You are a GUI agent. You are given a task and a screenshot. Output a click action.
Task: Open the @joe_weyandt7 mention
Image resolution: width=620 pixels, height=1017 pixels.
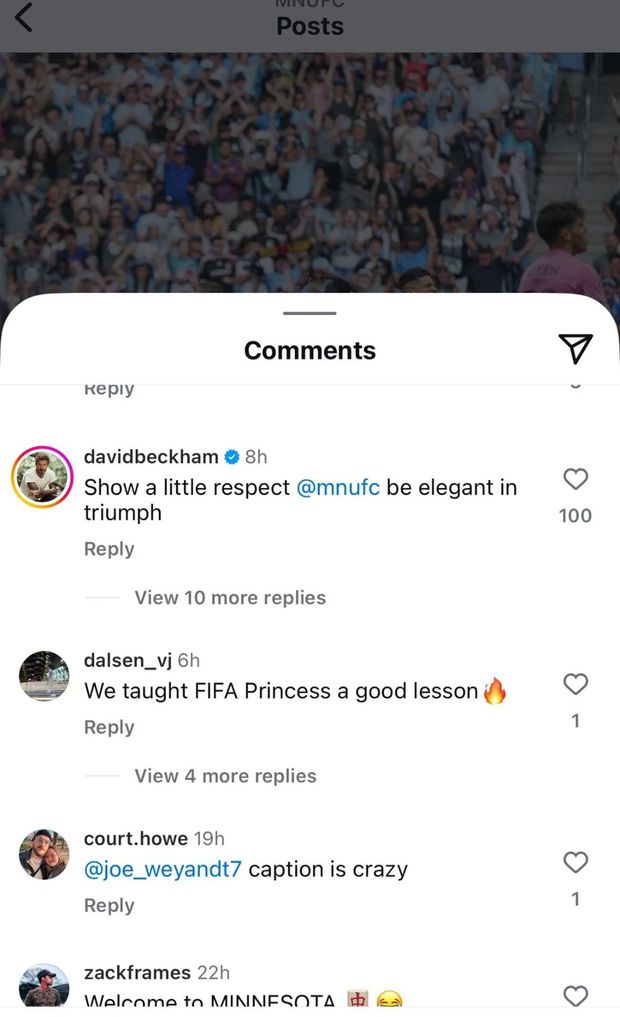pos(163,869)
